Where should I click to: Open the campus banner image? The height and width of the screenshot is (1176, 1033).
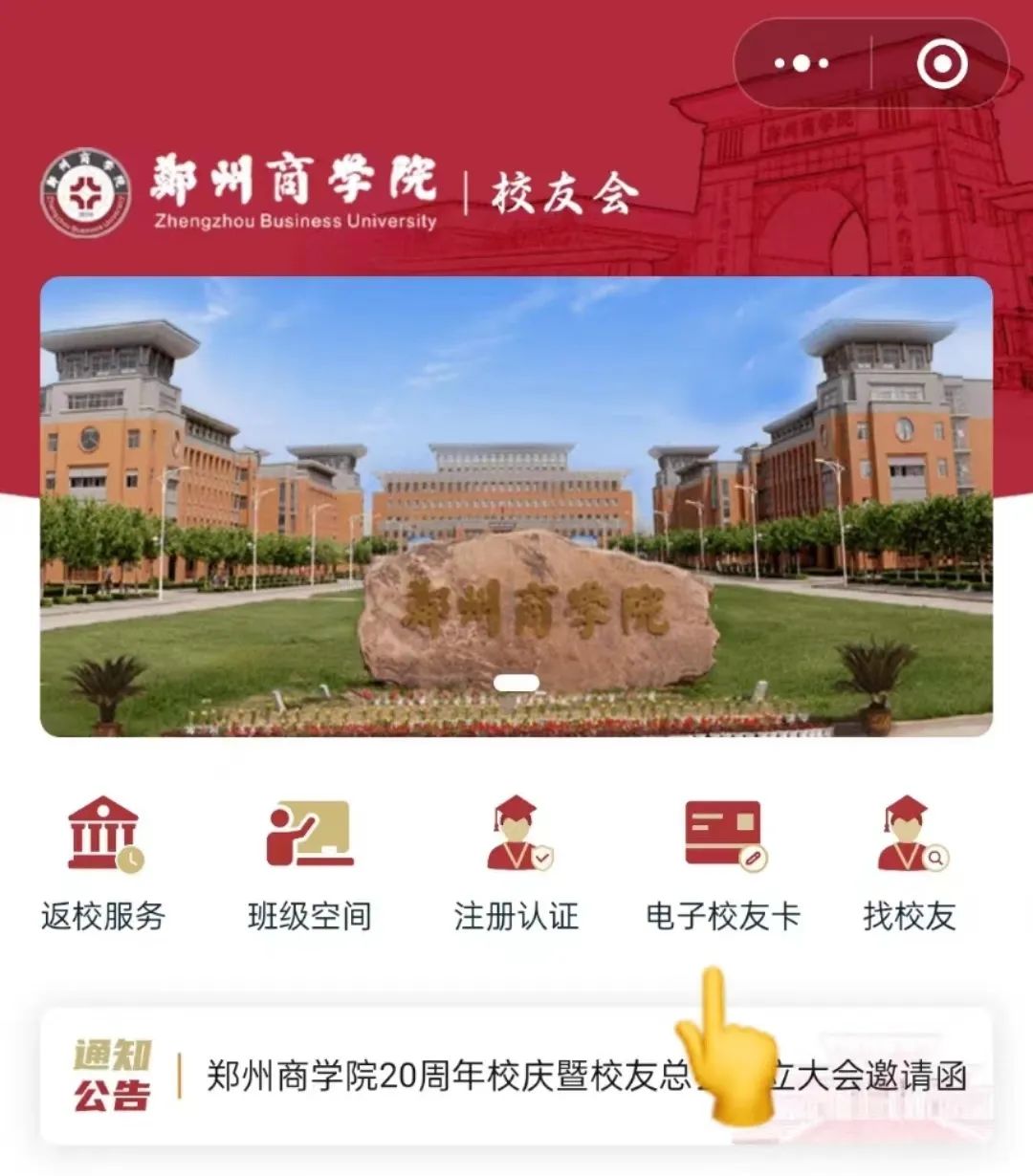516,507
